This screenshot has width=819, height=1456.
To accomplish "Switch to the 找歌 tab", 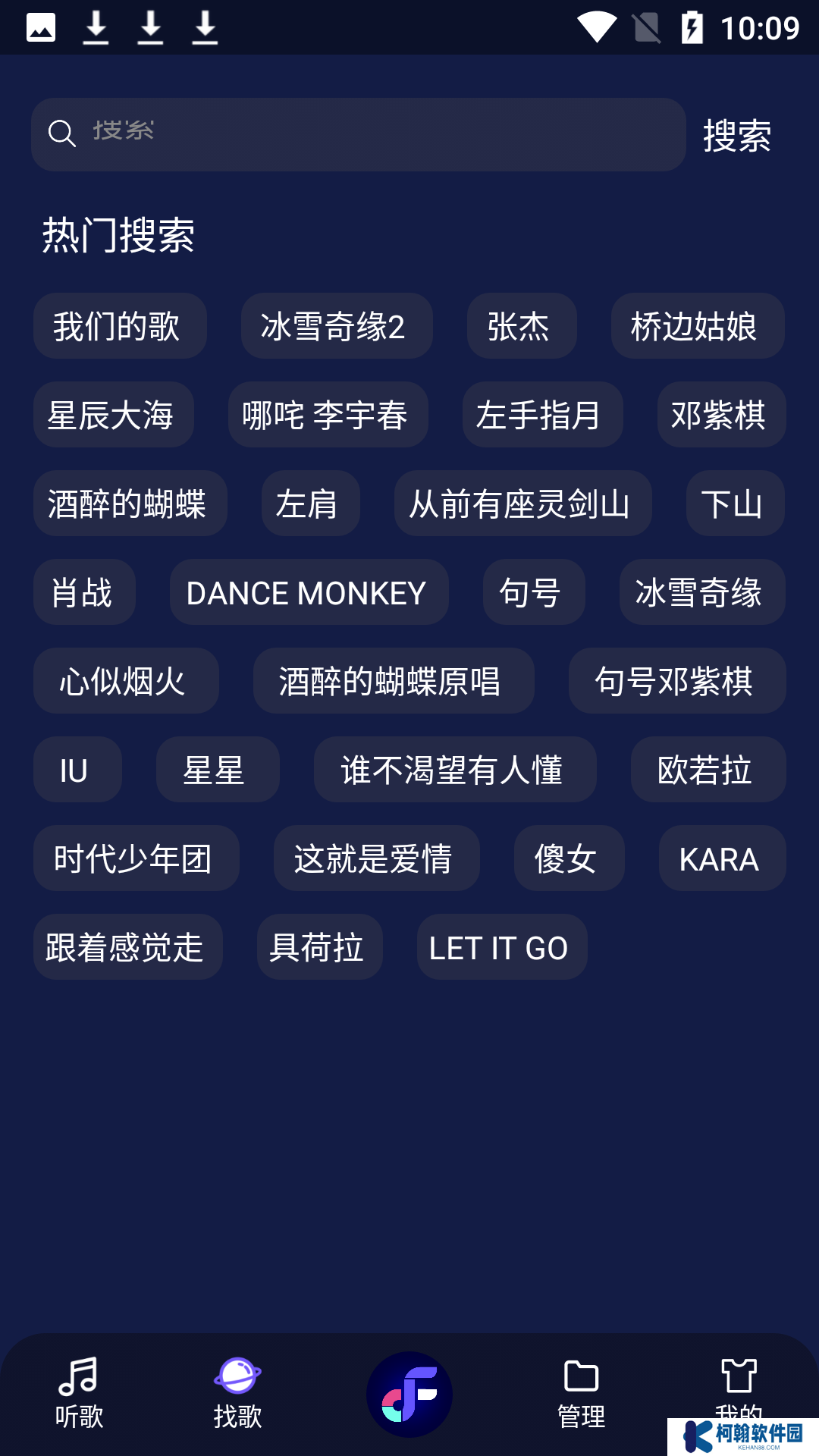I will click(237, 1394).
